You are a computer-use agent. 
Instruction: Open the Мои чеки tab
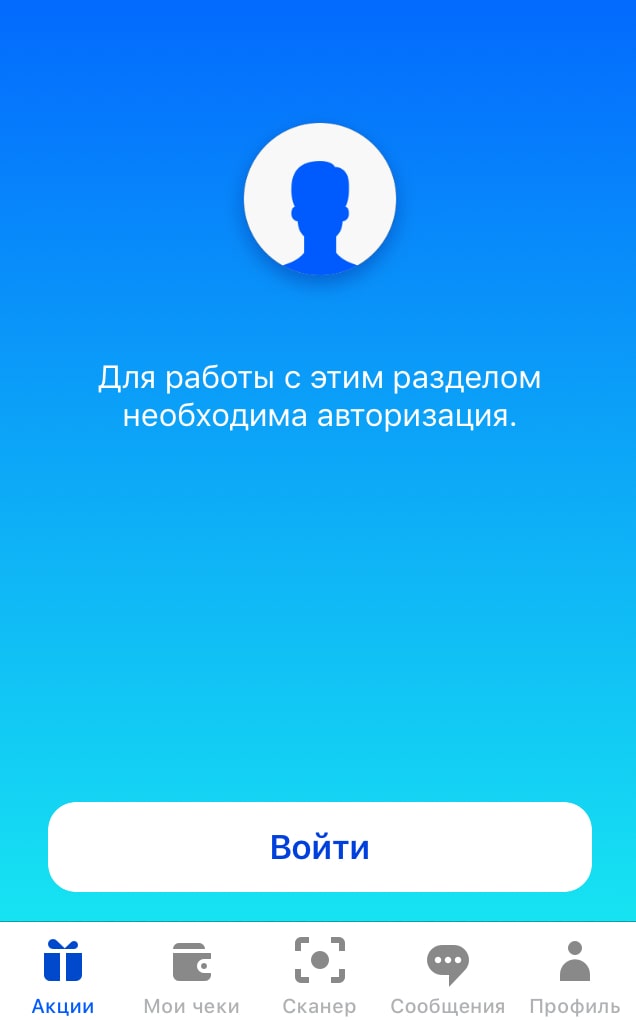pos(191,976)
